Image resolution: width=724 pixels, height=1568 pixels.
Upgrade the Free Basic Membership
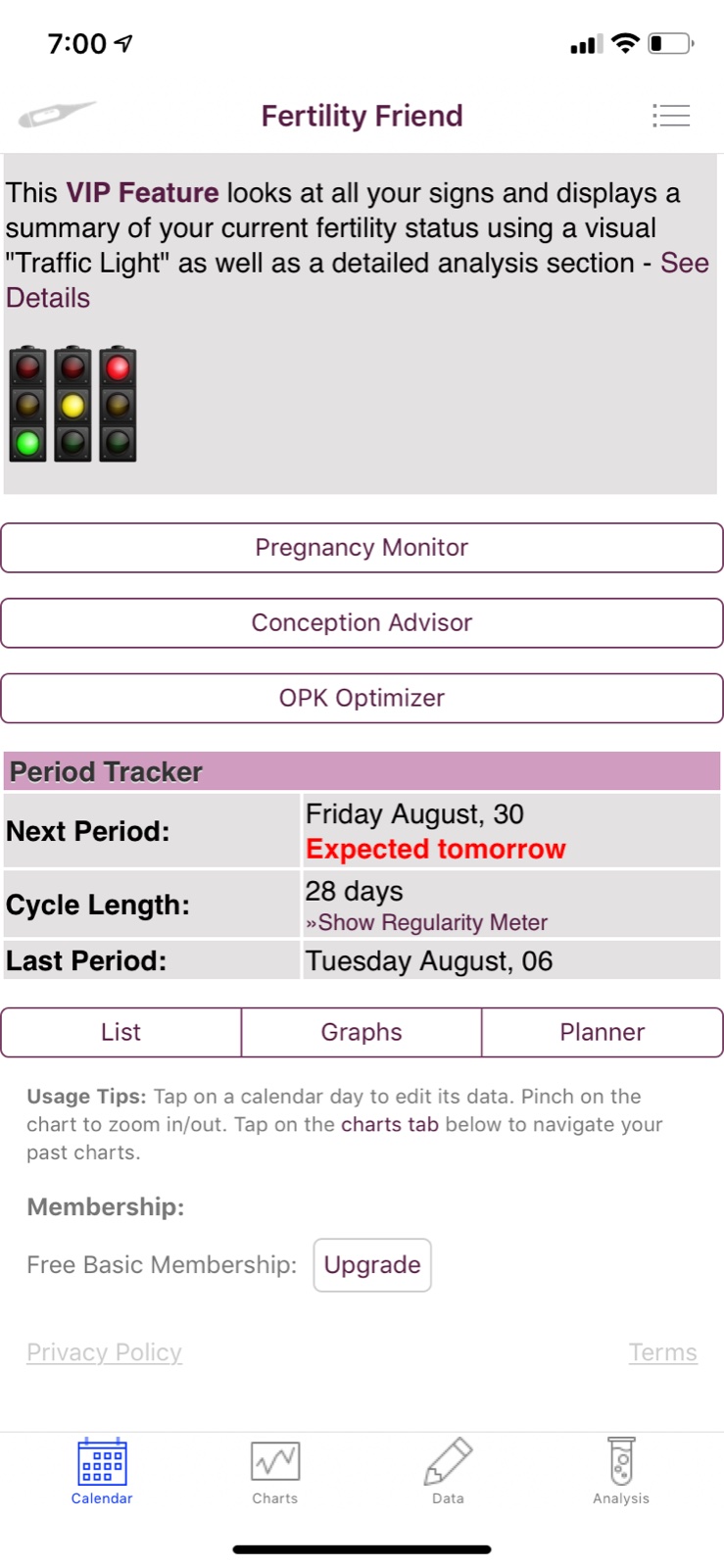point(372,1265)
